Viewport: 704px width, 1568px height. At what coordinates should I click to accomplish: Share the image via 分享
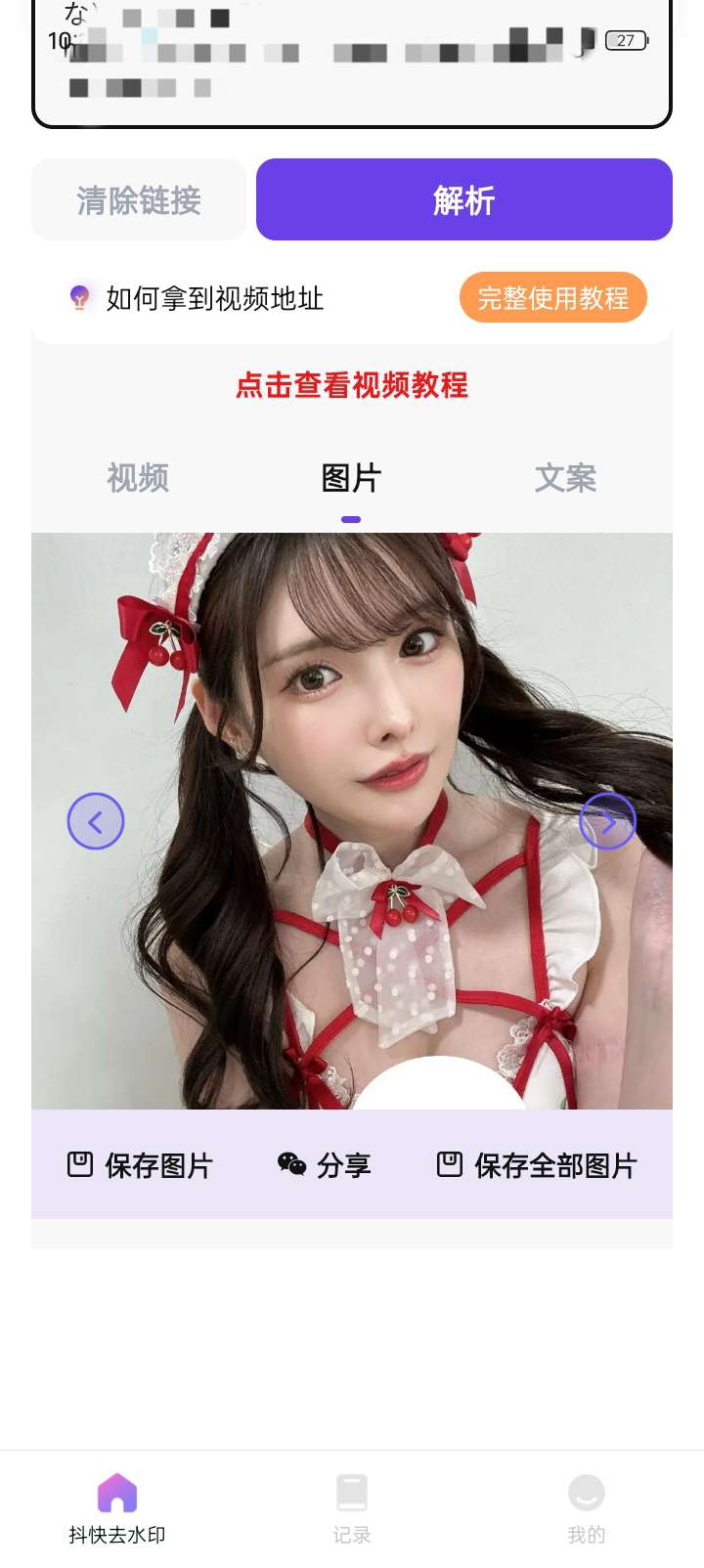[x=325, y=1165]
